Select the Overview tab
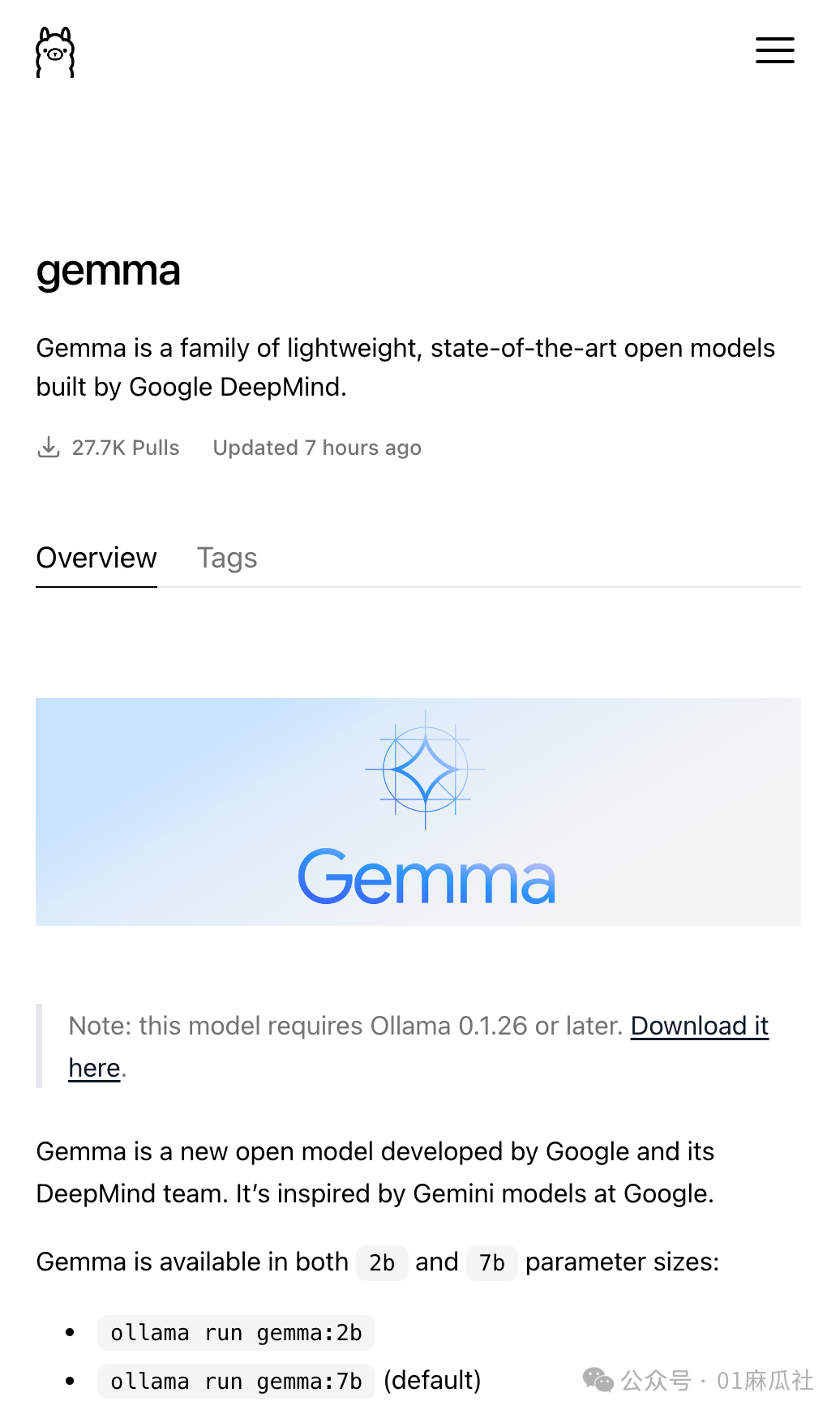 point(96,558)
